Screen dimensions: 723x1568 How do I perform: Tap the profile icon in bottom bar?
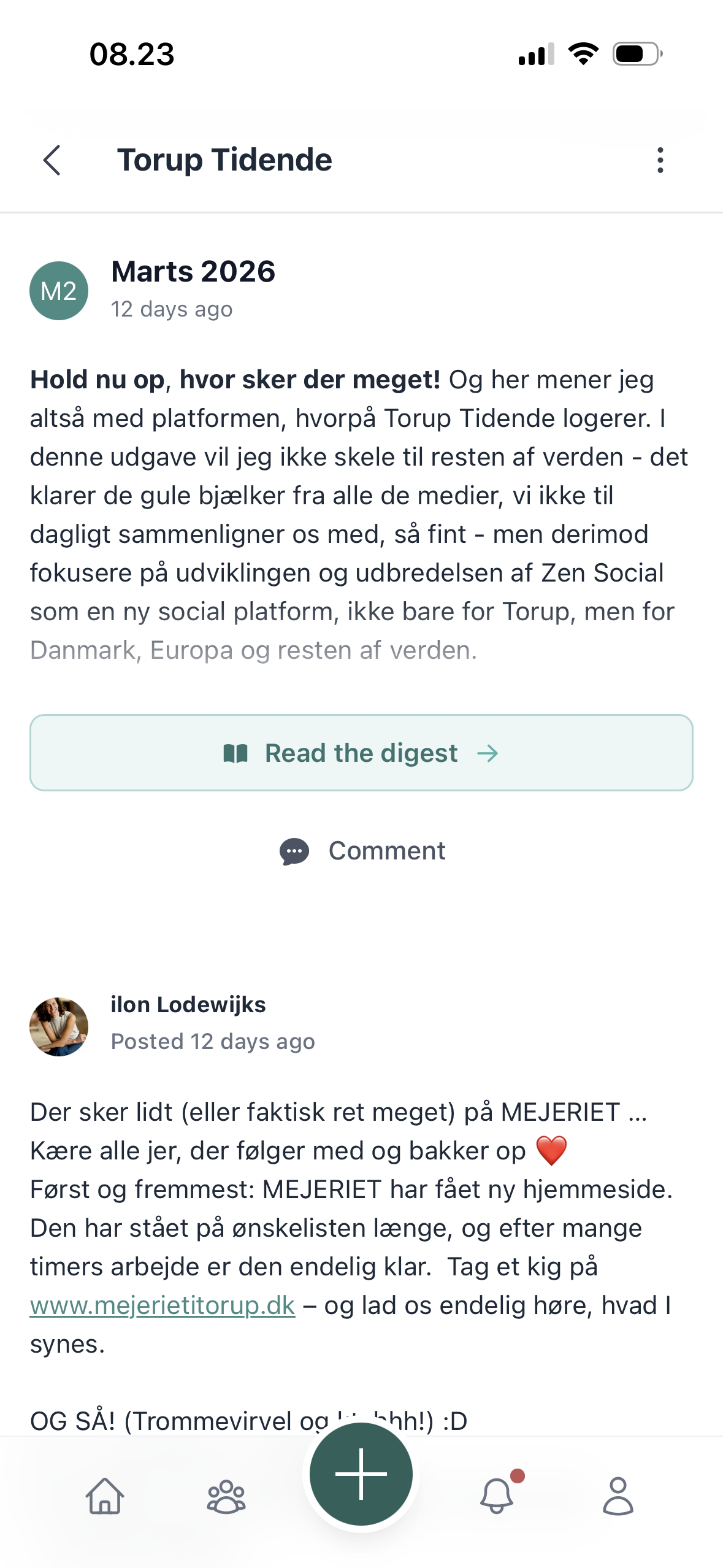point(619,1497)
